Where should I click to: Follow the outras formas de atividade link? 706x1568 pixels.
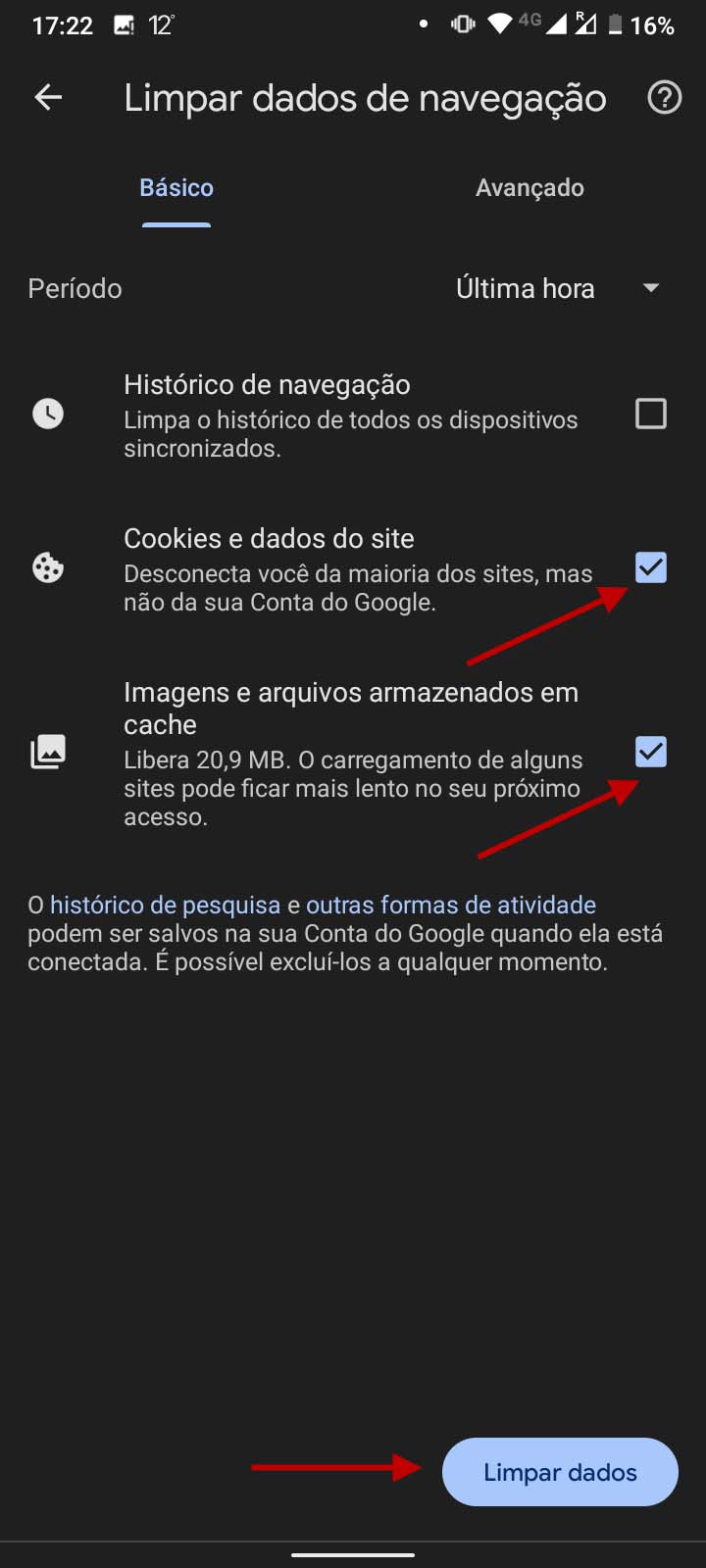(451, 905)
